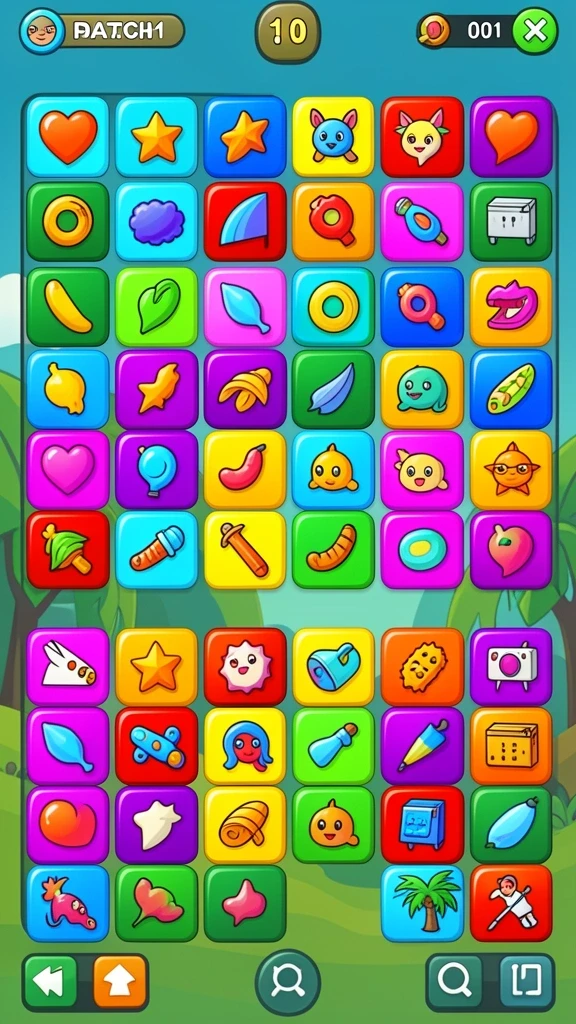Viewport: 576px width, 1024px height.
Task: Select the blue cat face on yellow tile
Action: pyautogui.click(x=333, y=136)
